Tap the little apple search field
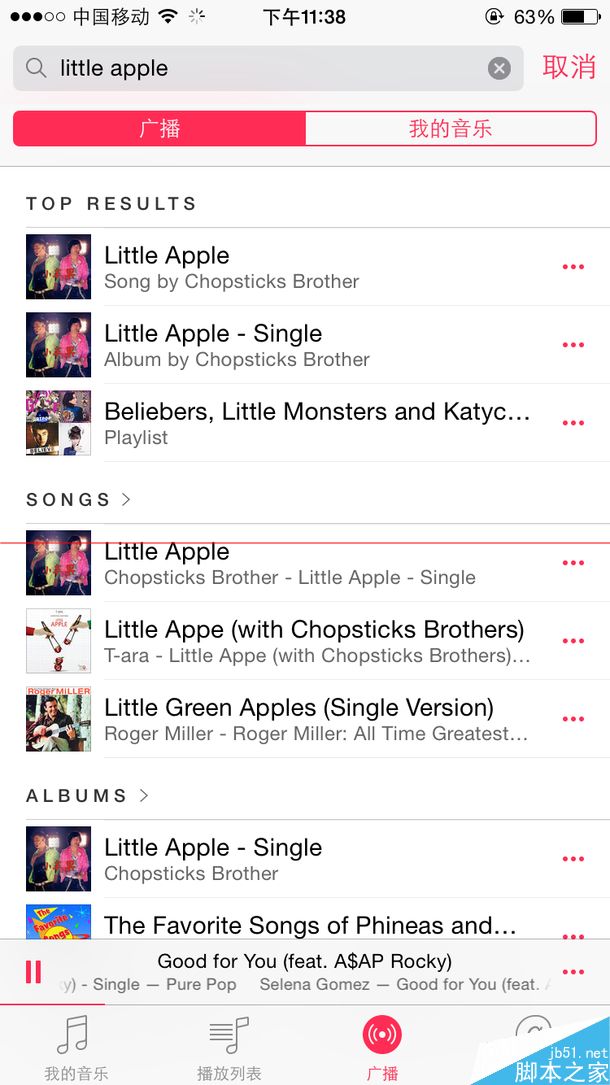This screenshot has height=1085, width=610. (260, 68)
